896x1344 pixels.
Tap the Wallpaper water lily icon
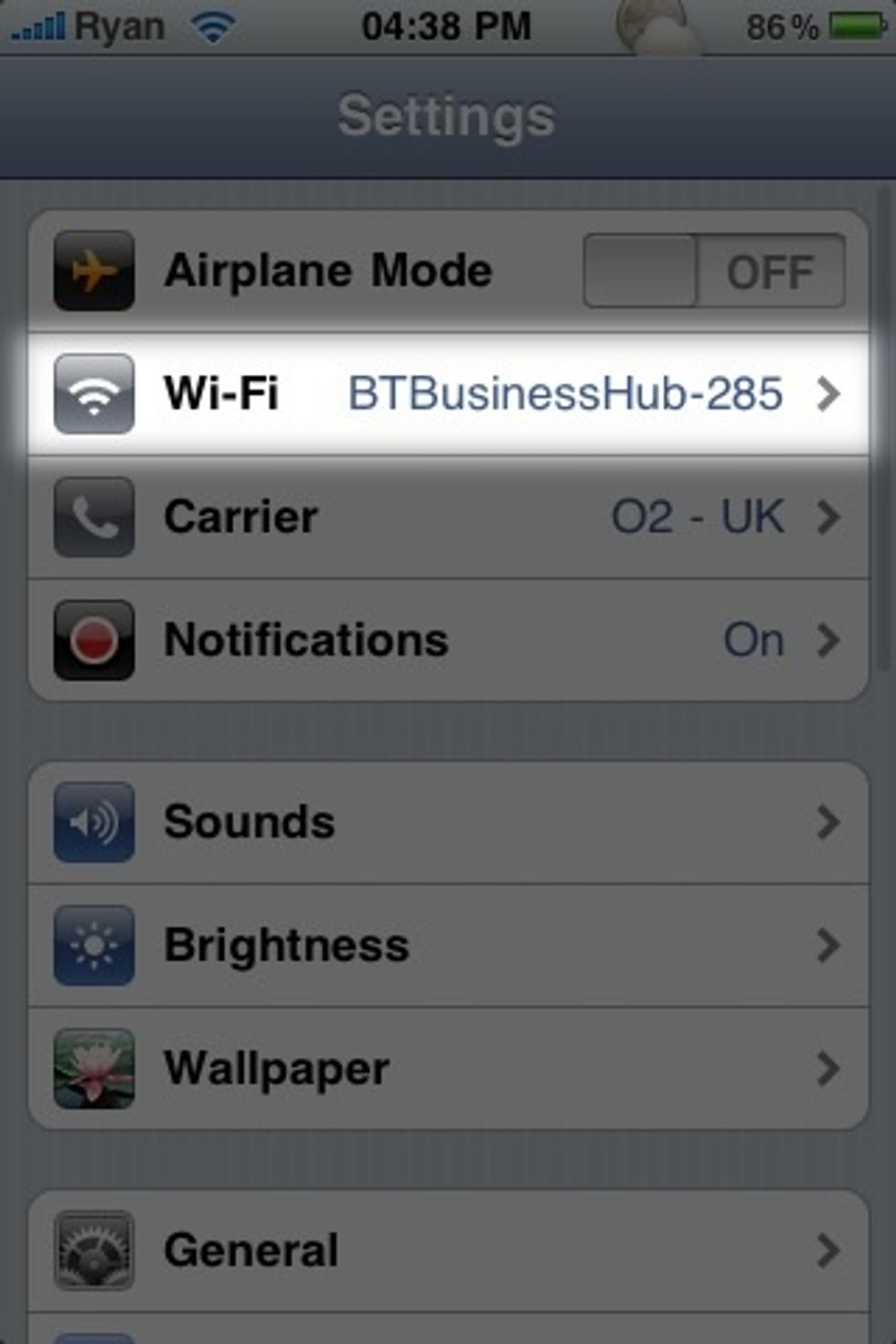[x=94, y=1068]
